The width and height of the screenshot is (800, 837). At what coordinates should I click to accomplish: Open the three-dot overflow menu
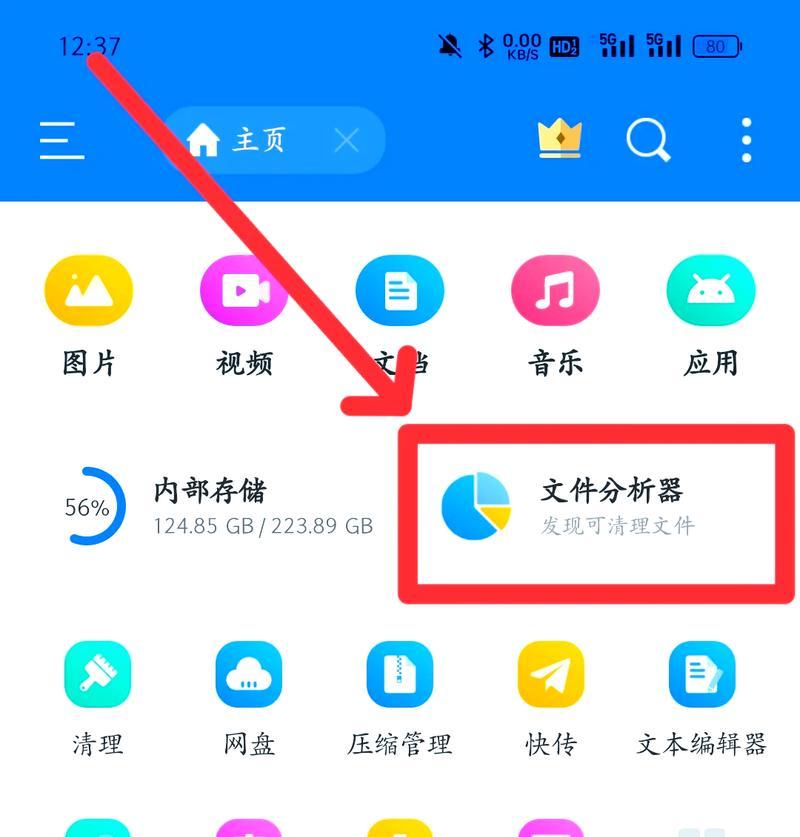(x=746, y=140)
